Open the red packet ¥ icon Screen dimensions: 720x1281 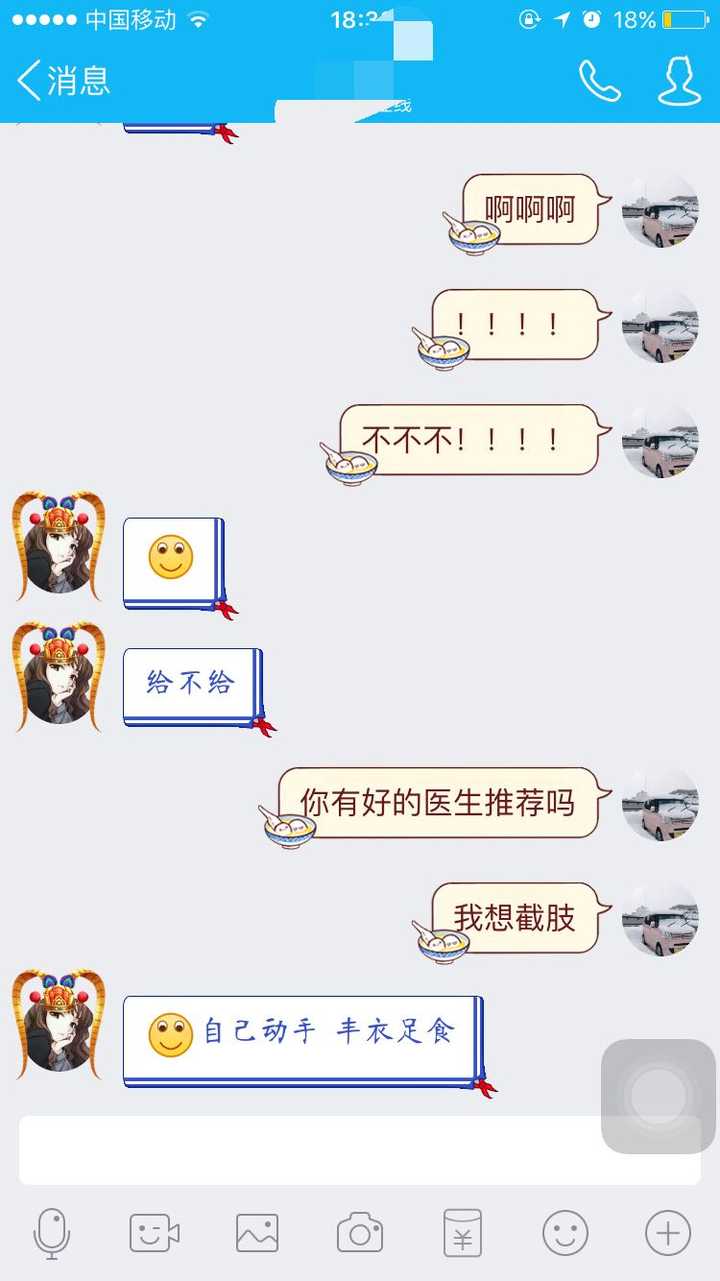[x=462, y=1232]
